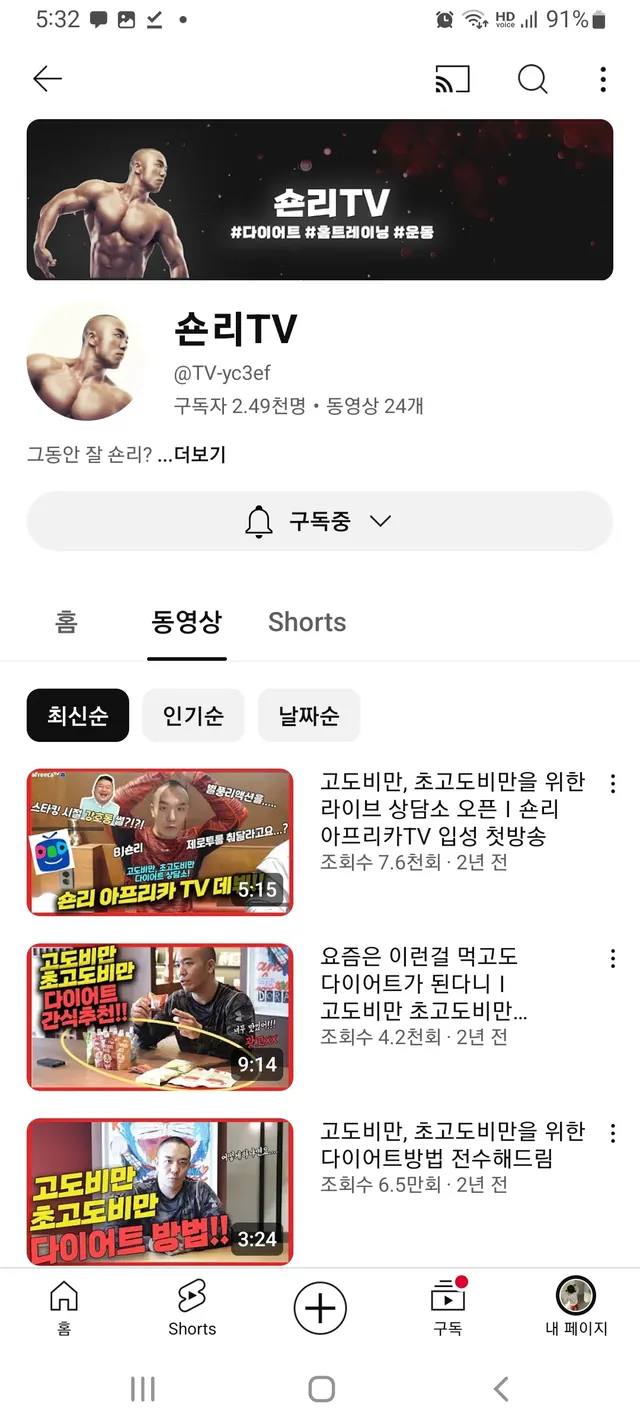The height and width of the screenshot is (1427, 640).
Task: Play the 요즘은 이런걸 먹고도 video
Action: pos(160,1016)
